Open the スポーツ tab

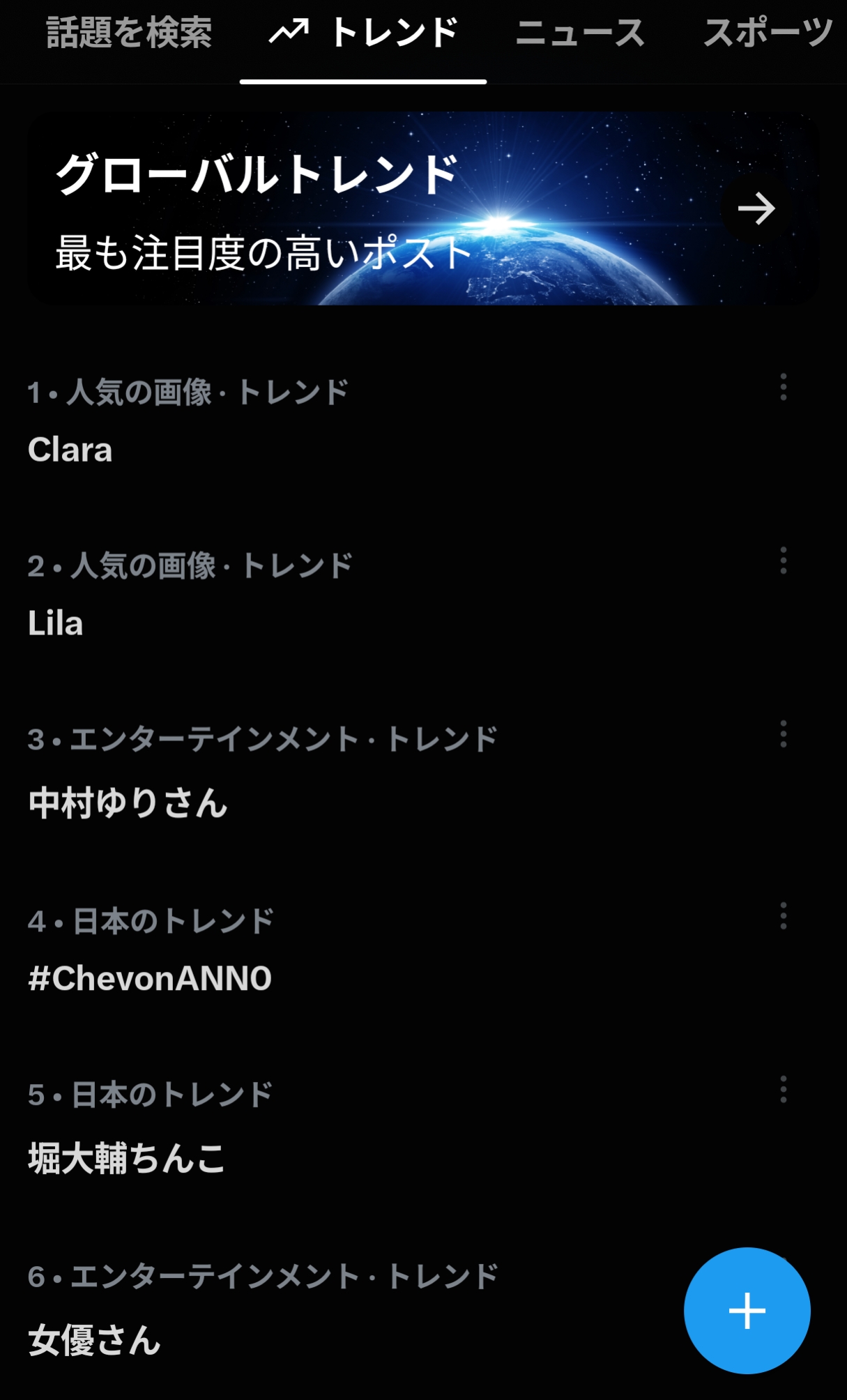768,33
